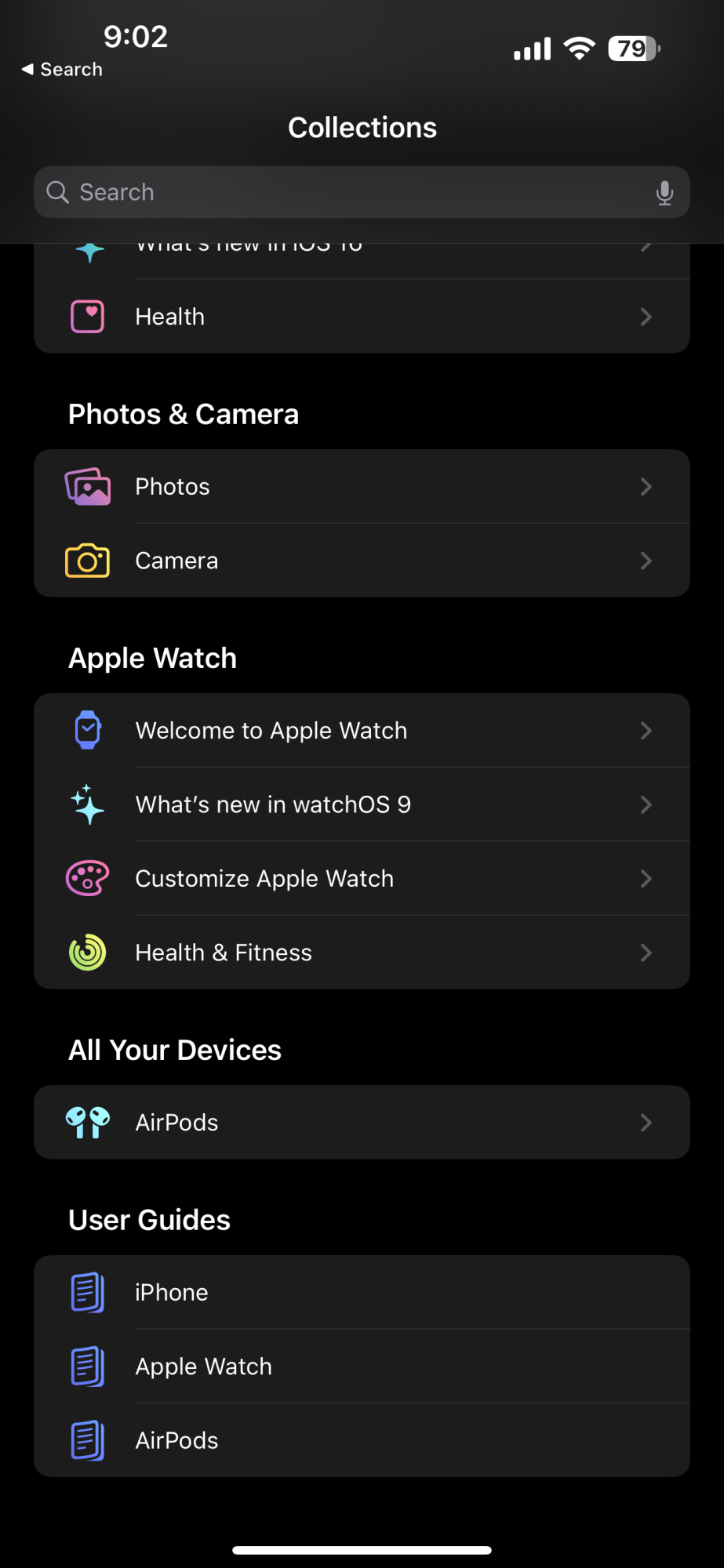Open AirPods under All Your Devices
Image resolution: width=724 pixels, height=1568 pixels.
(x=361, y=1123)
